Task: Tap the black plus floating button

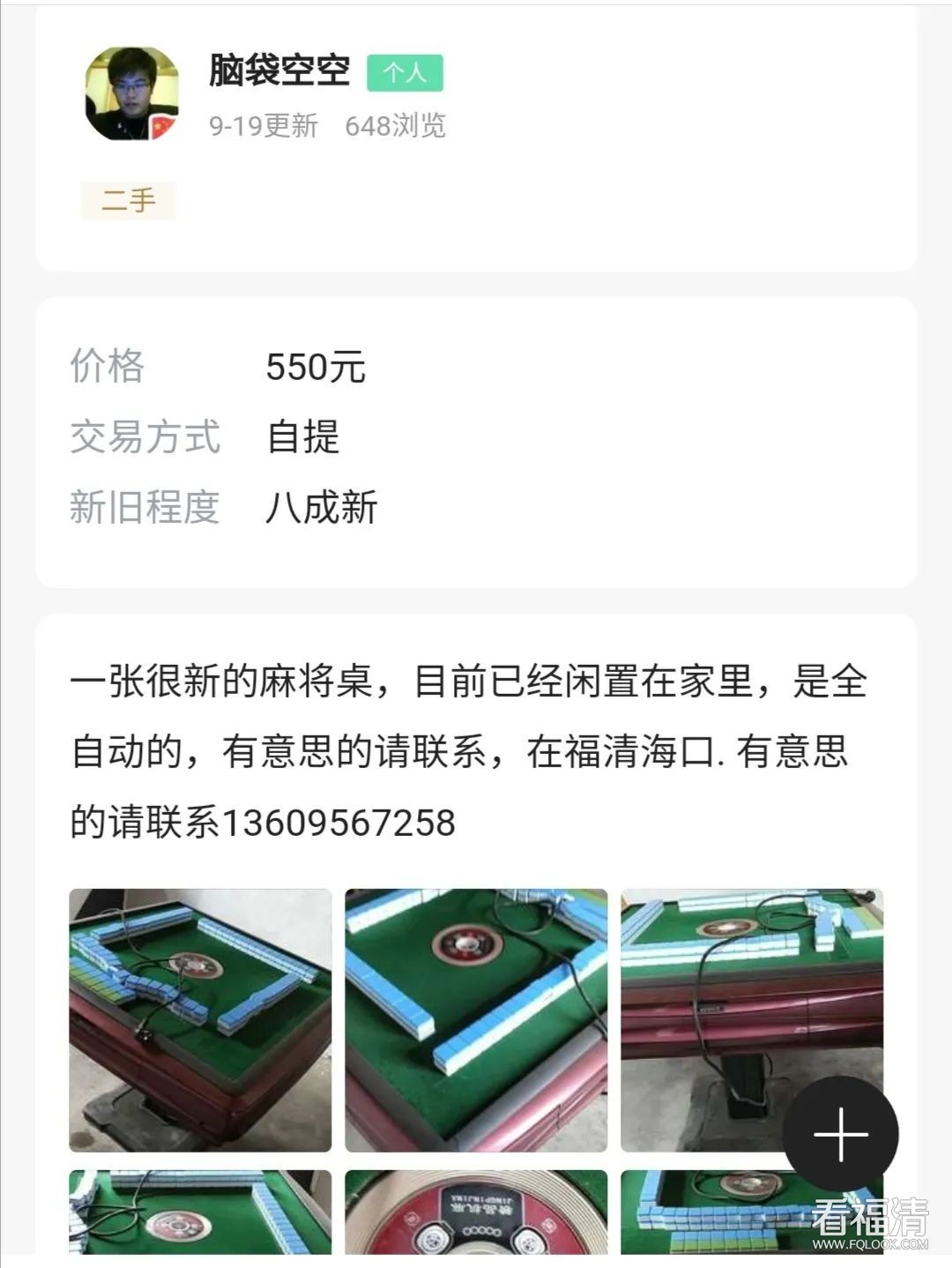Action: 840,1134
